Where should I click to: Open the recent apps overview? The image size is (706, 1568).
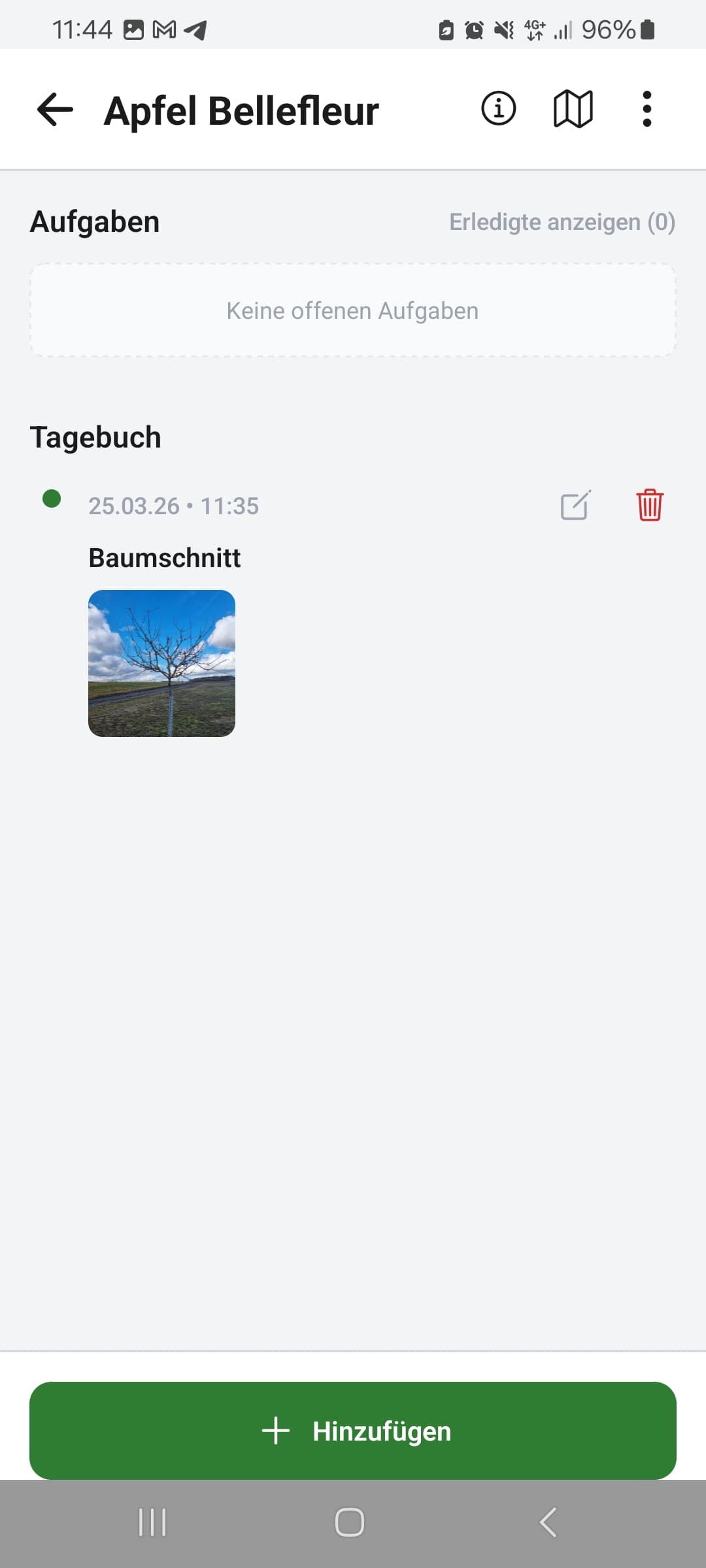tap(152, 1522)
